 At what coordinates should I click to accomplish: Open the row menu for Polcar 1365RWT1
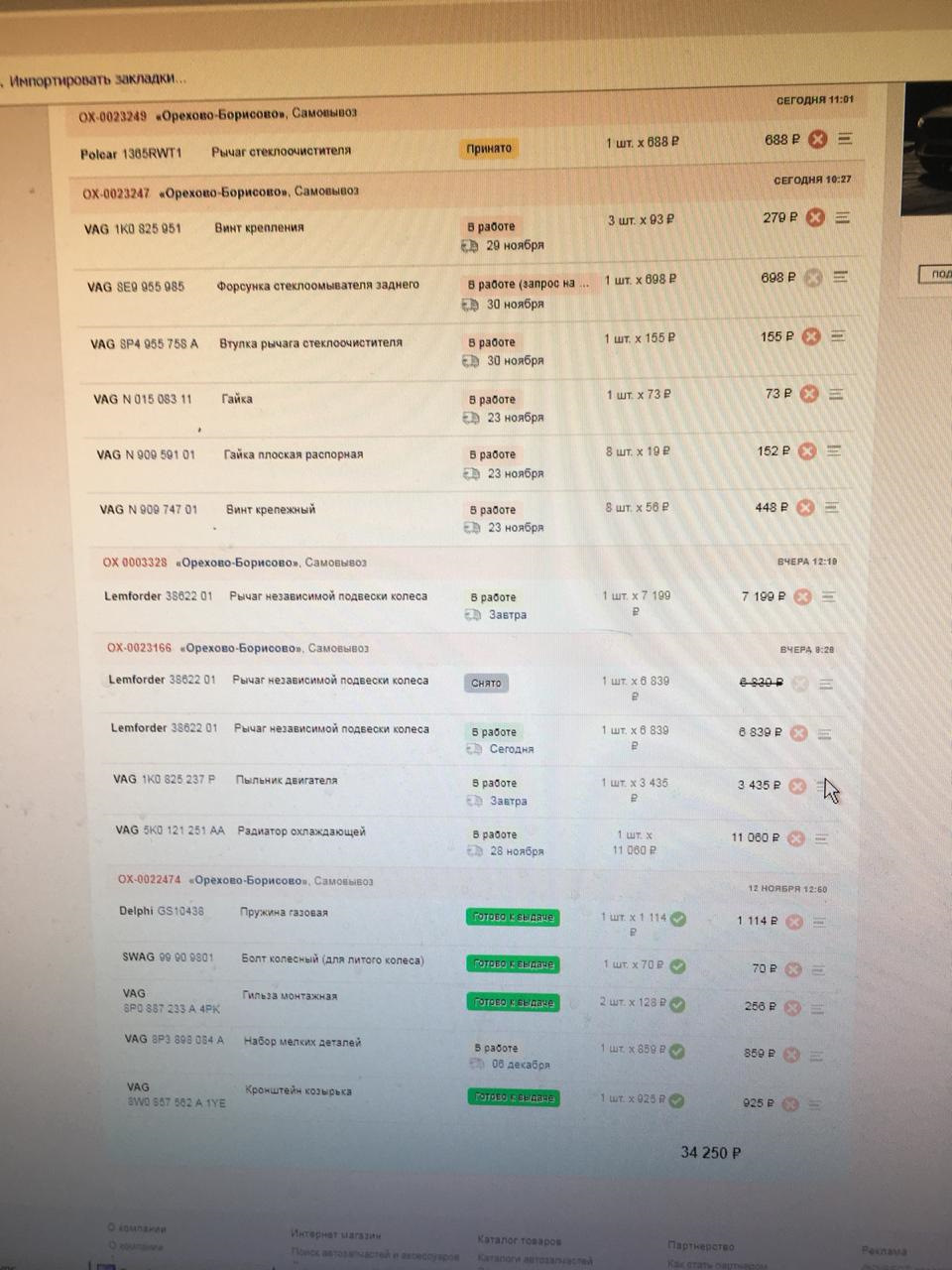845,139
